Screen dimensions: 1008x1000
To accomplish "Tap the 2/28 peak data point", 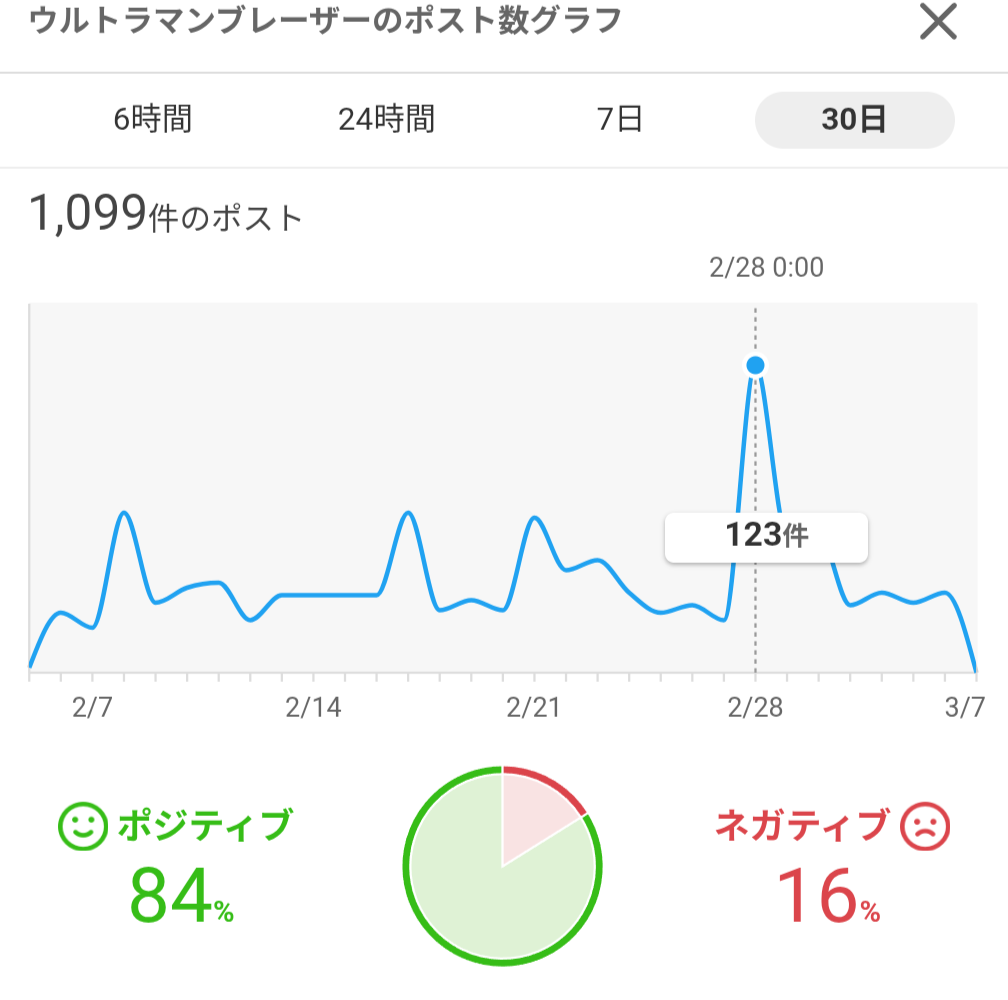I will (756, 365).
